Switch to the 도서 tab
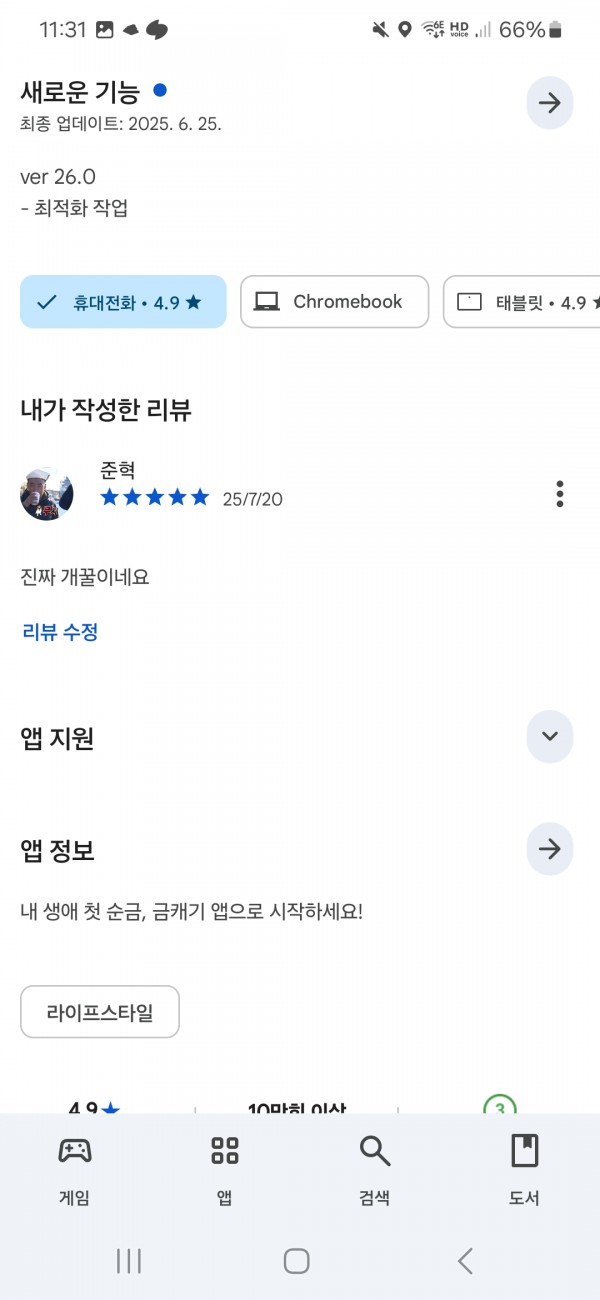This screenshot has width=600, height=1300. (x=524, y=1170)
